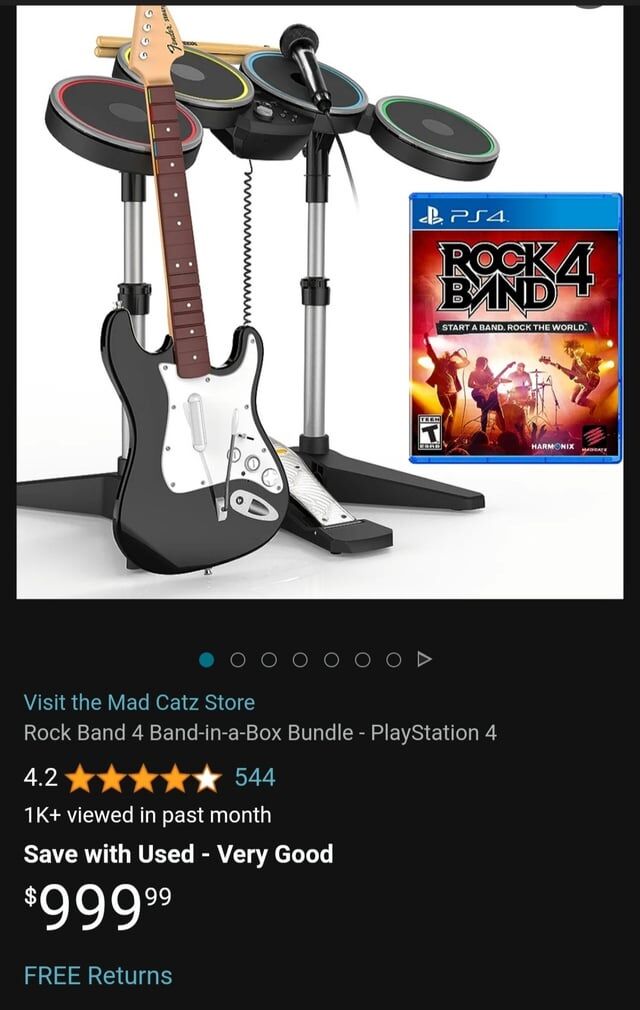This screenshot has width=640, height=1010.
Task: Open FREE Returns details
Action: tap(98, 975)
